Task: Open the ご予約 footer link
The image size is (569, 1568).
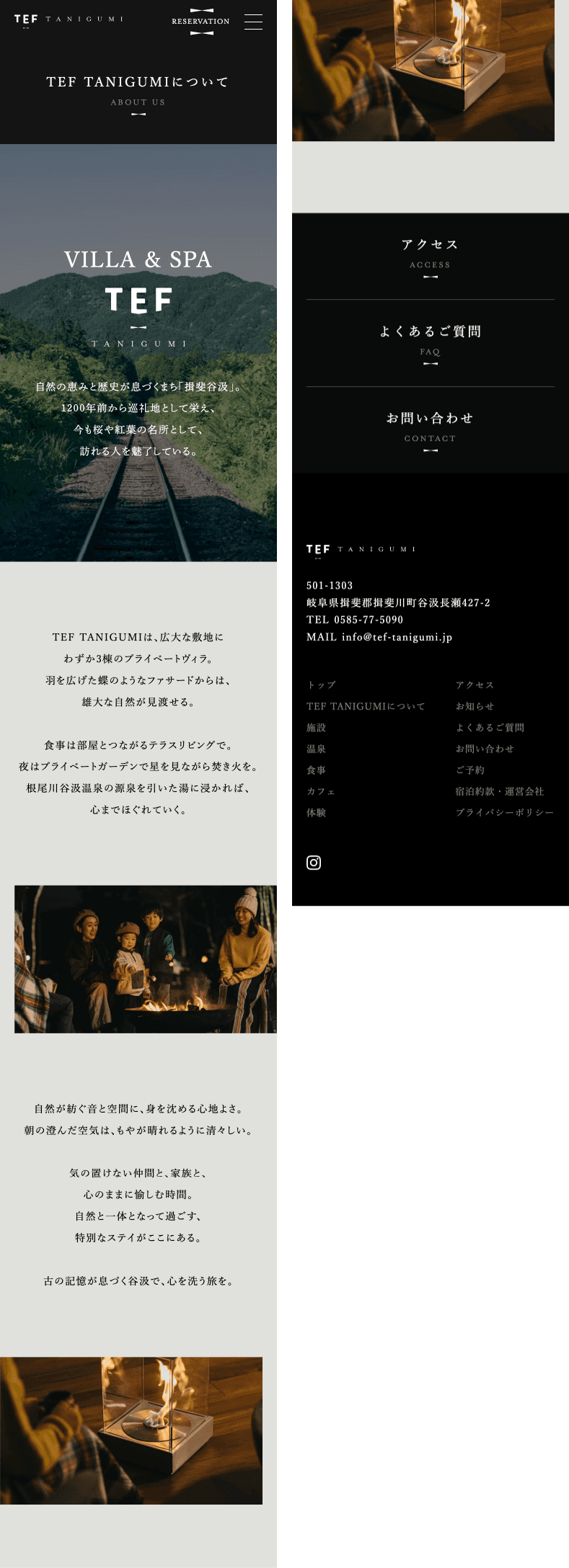Action: (469, 770)
